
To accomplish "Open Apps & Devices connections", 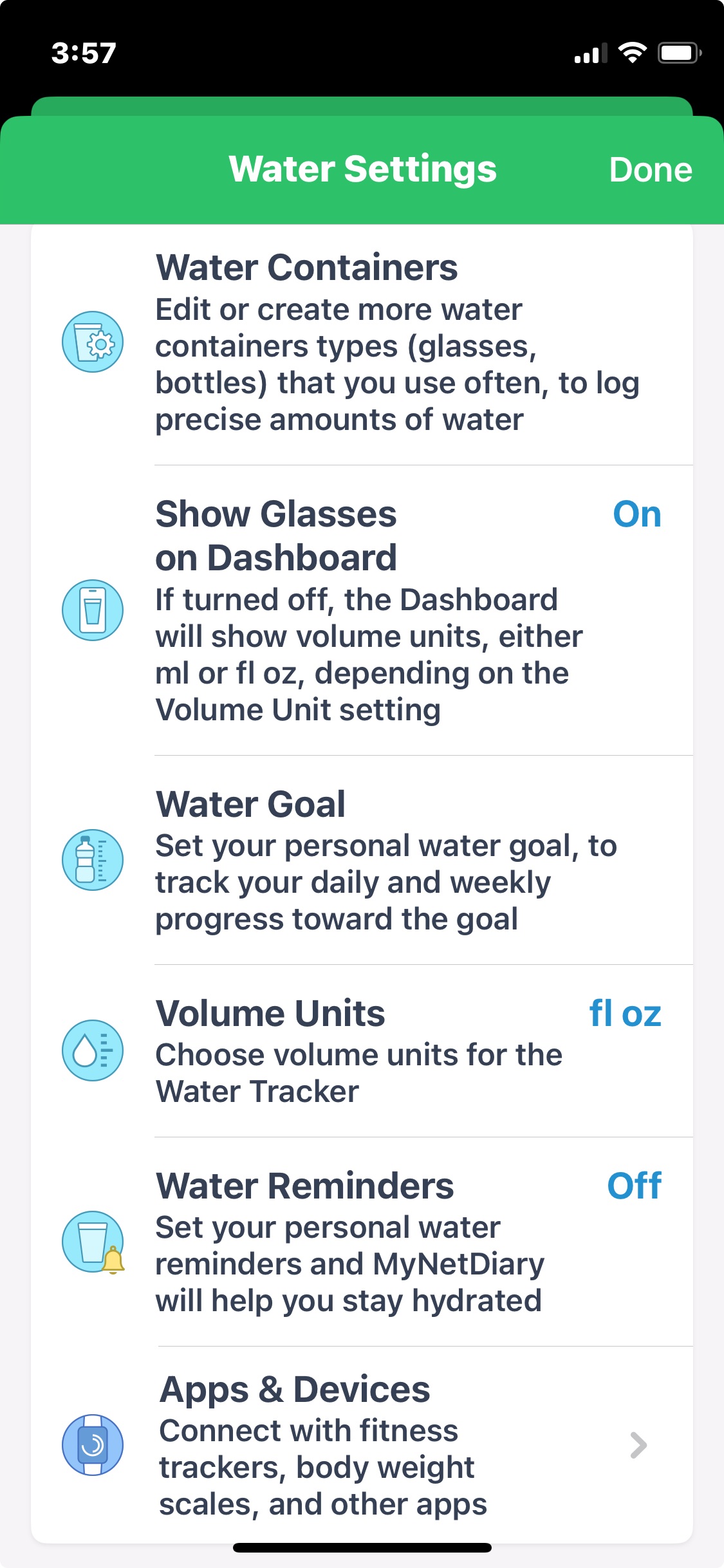I will click(x=360, y=1445).
